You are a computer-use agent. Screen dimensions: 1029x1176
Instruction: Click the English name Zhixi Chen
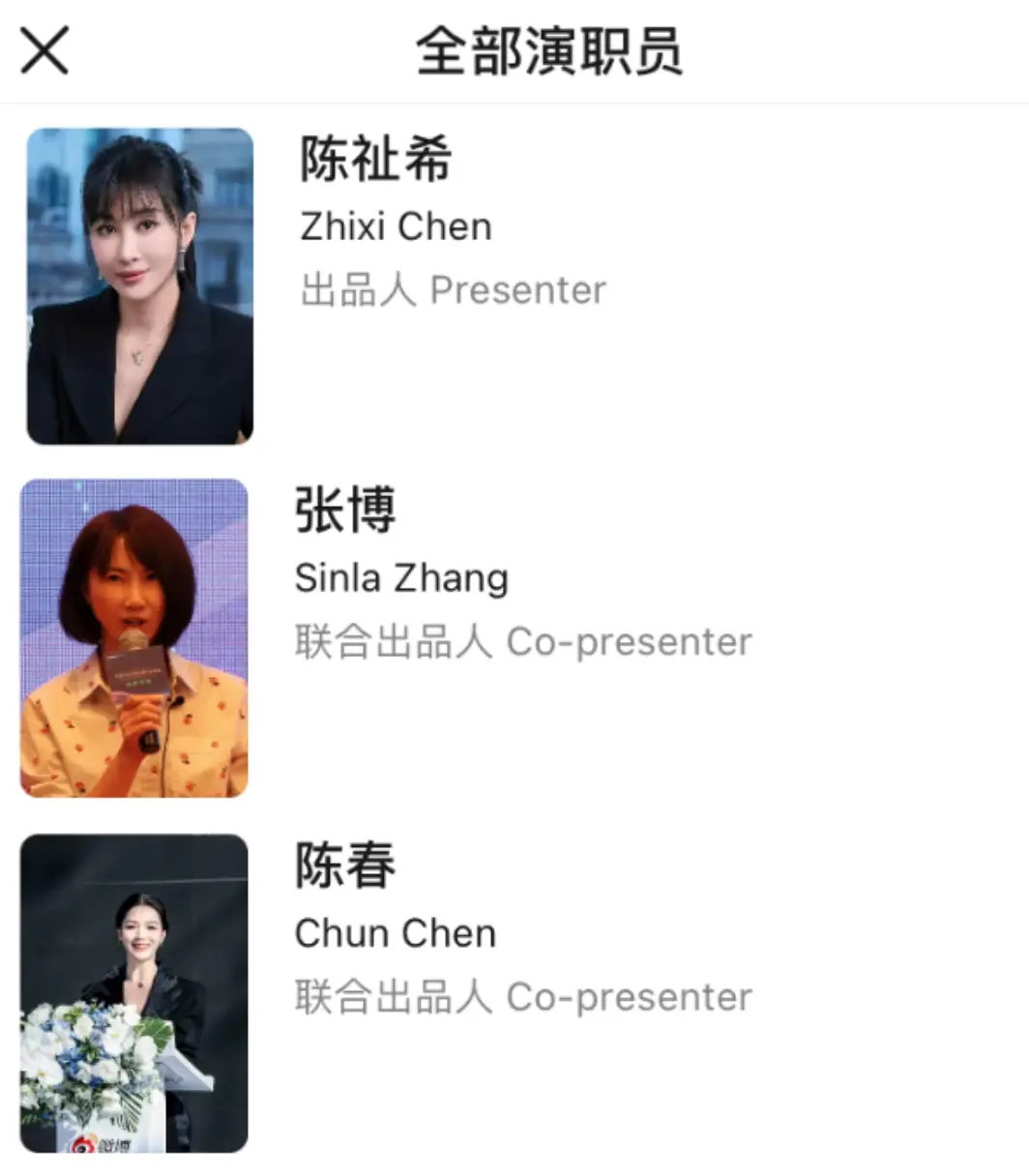pyautogui.click(x=393, y=226)
